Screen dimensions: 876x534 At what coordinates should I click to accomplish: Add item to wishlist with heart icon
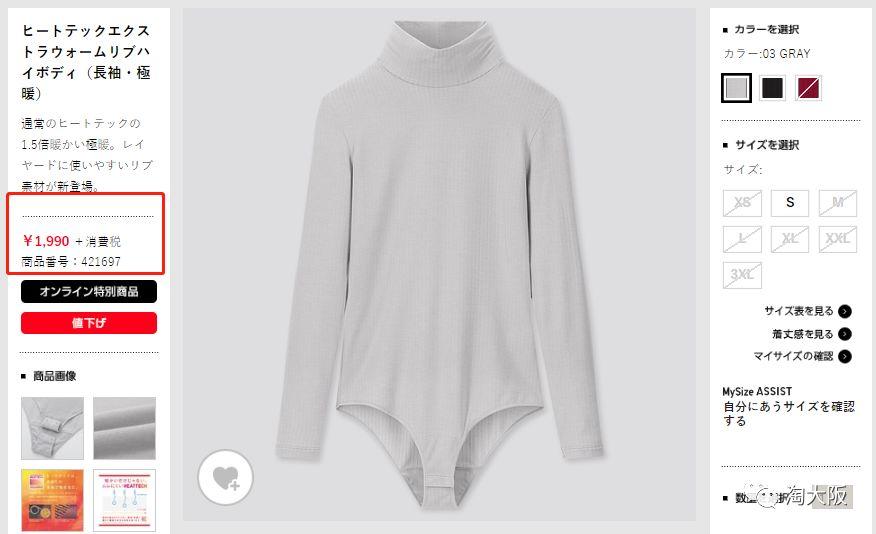coord(225,477)
